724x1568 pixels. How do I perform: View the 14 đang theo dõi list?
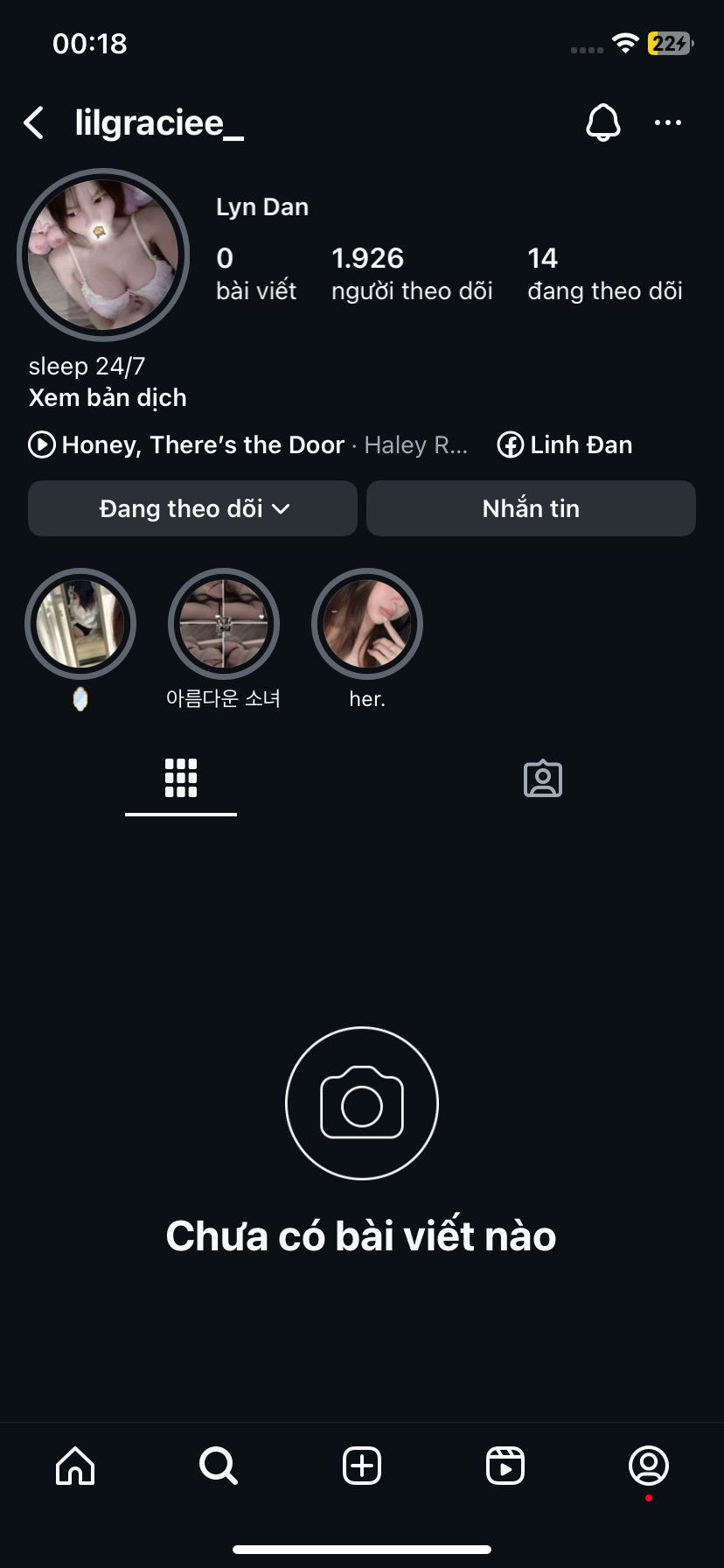point(604,273)
